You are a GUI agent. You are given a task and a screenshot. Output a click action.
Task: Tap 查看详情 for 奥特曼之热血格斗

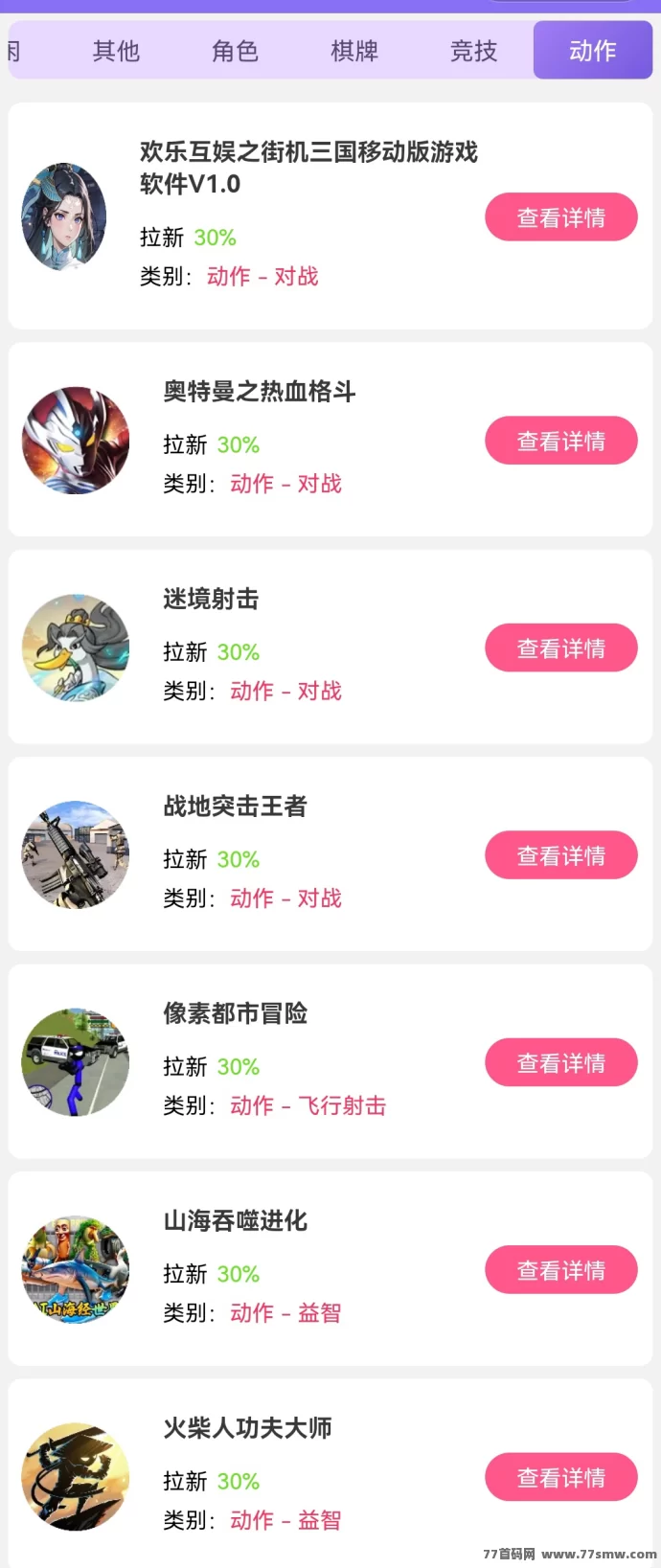560,441
